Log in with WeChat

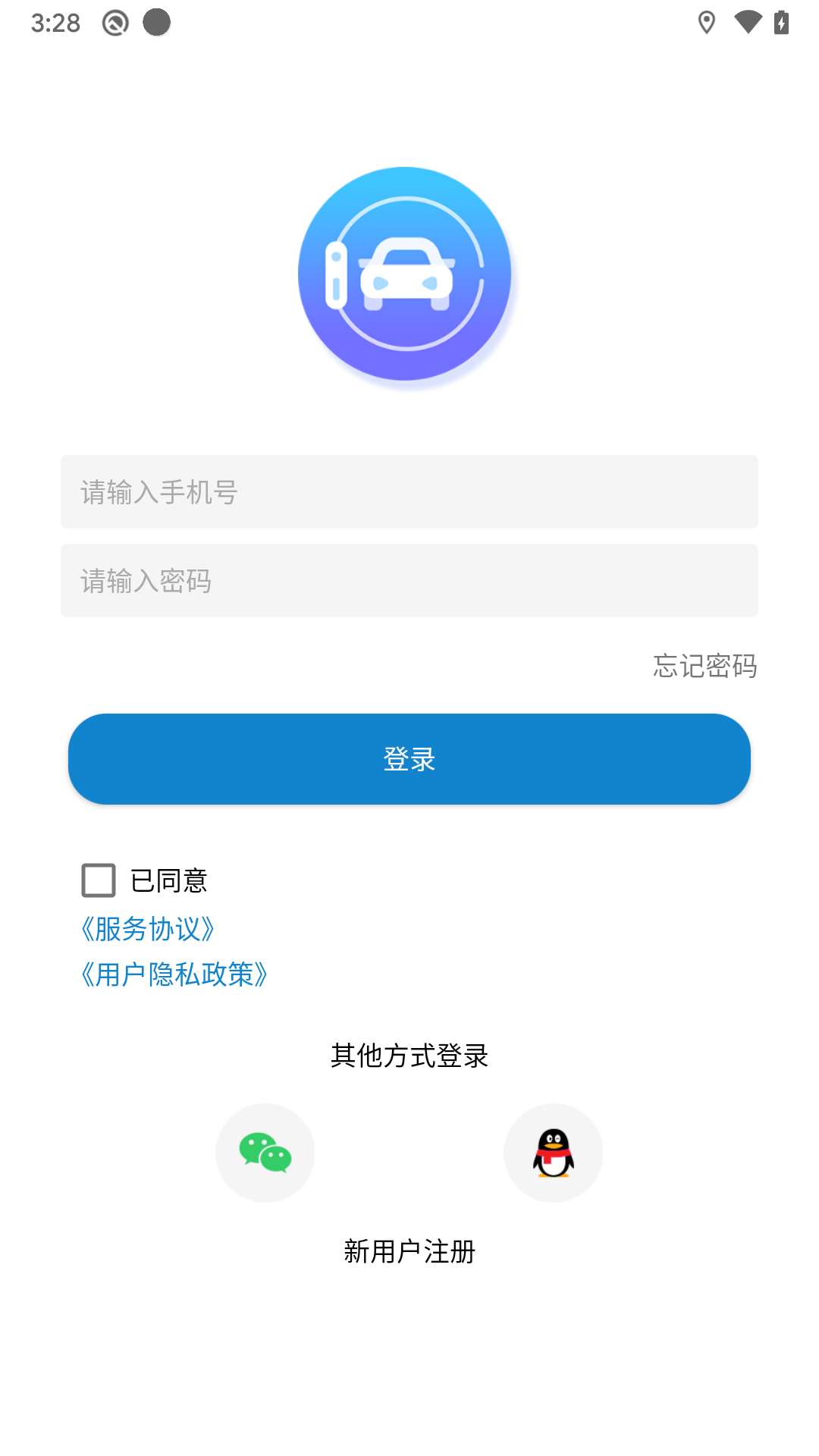tap(265, 1153)
